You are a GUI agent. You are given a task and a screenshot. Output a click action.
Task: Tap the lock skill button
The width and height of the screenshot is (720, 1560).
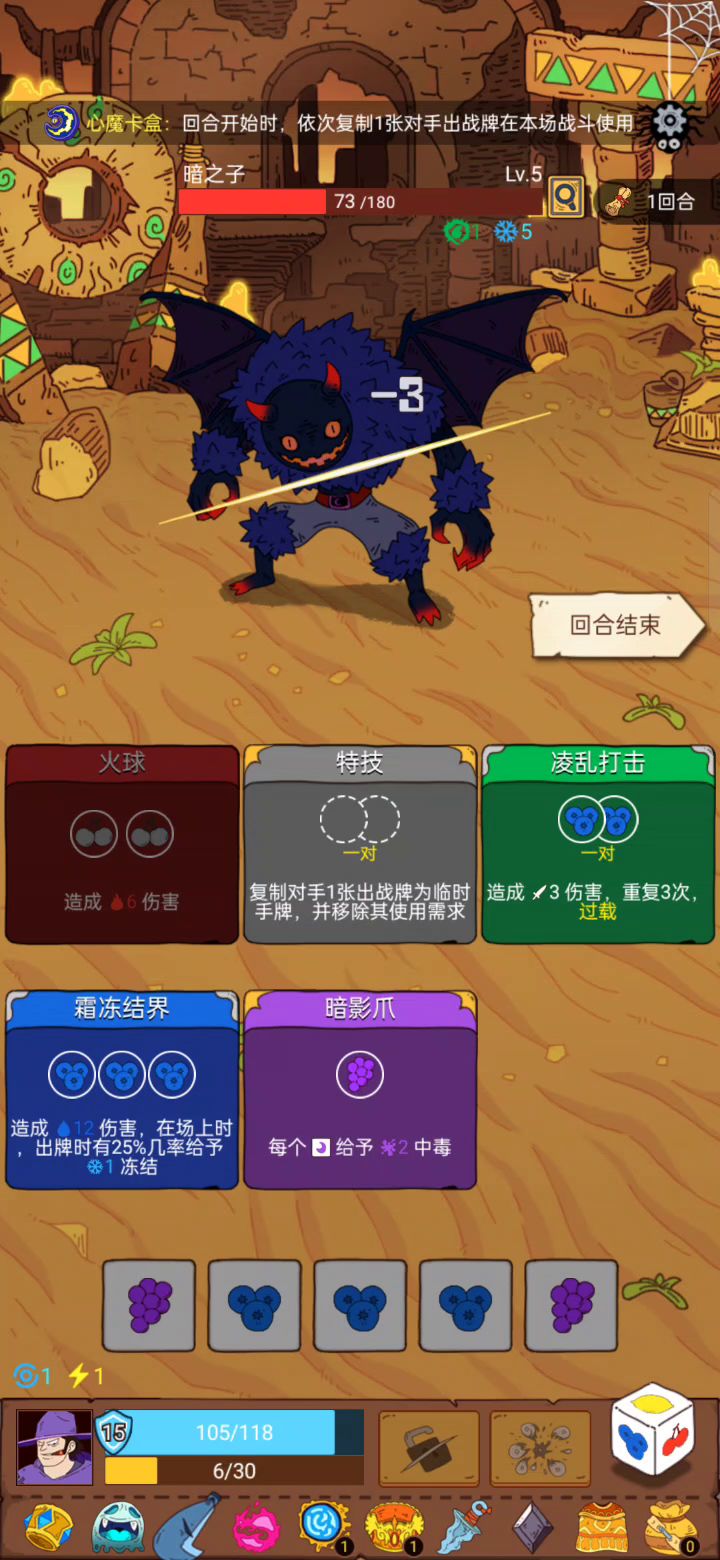point(429,1448)
